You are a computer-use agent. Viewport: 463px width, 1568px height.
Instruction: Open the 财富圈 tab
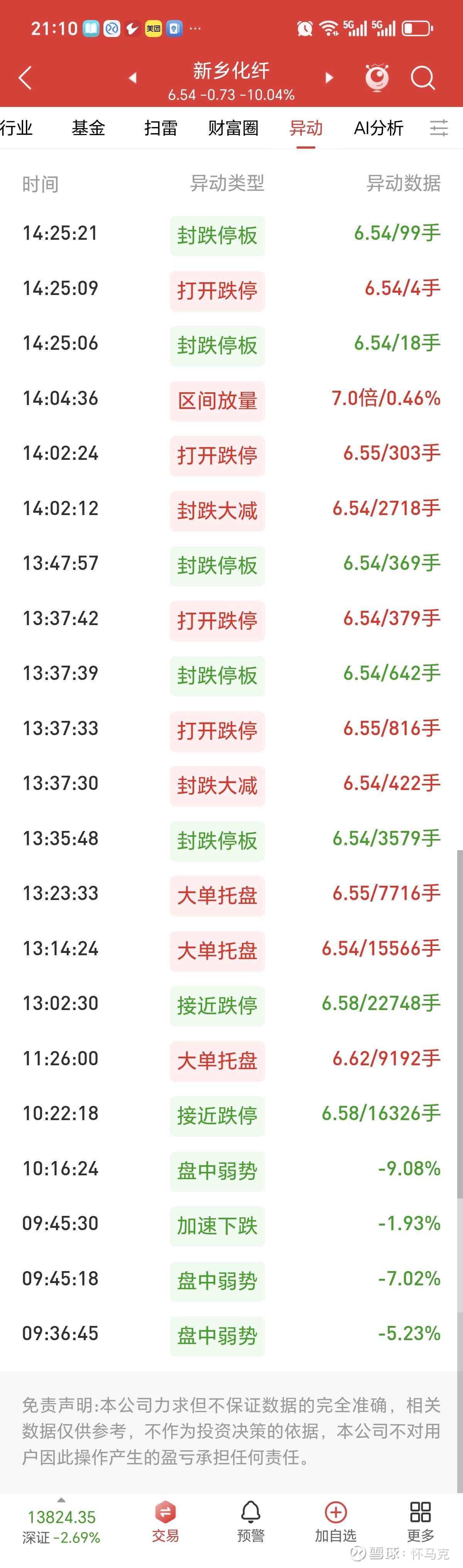click(x=233, y=128)
